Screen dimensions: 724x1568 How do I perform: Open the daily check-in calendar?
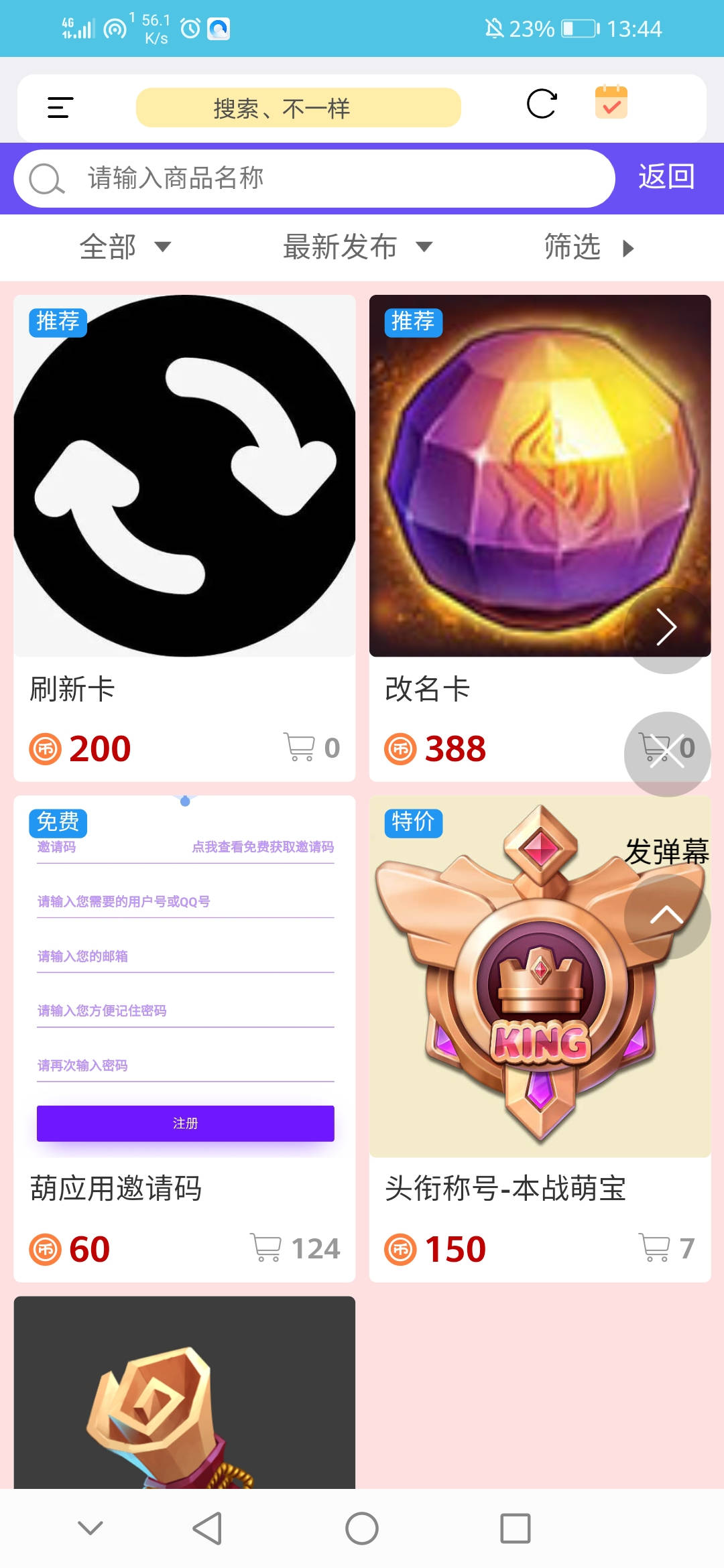pos(611,103)
